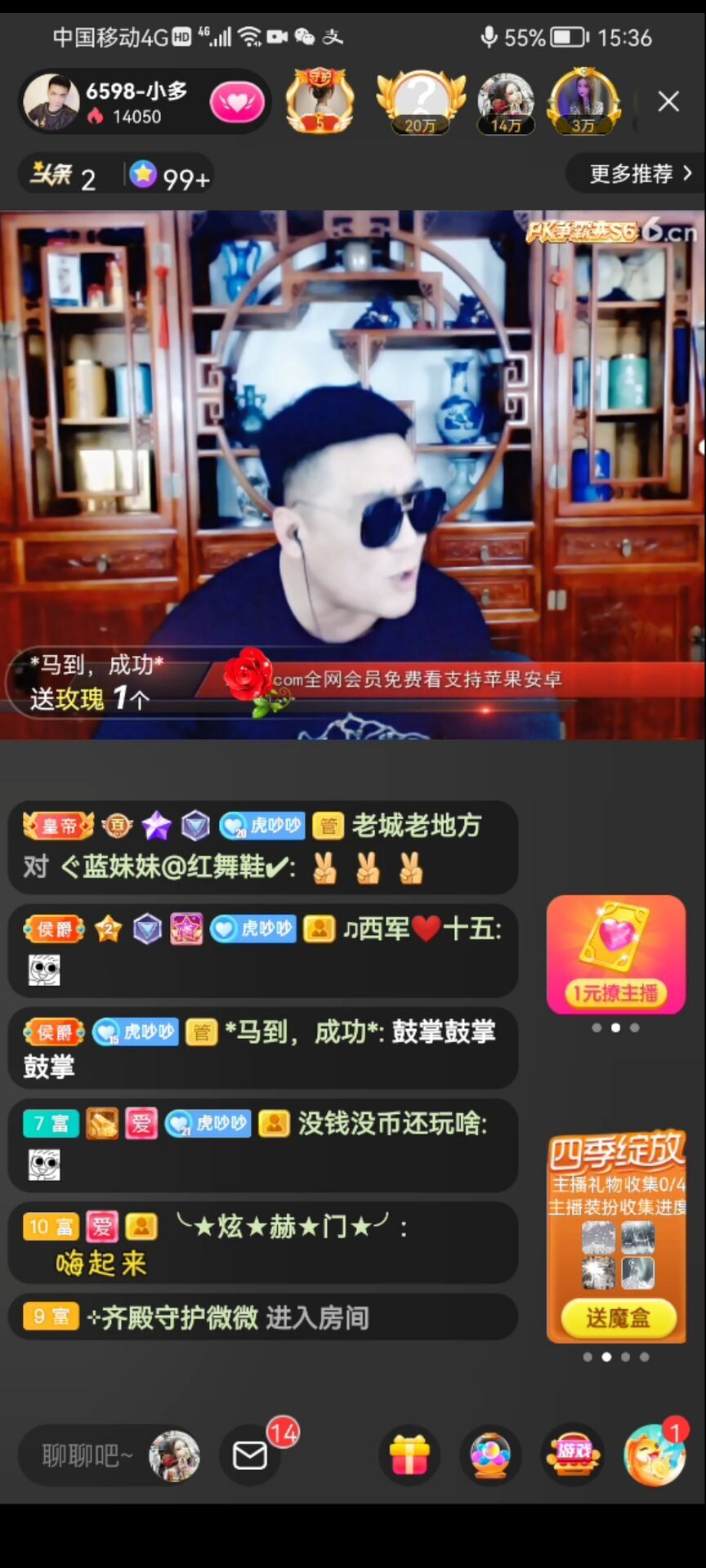Open the 头条 ranking chip
The width and height of the screenshot is (706, 1568).
pos(64,176)
